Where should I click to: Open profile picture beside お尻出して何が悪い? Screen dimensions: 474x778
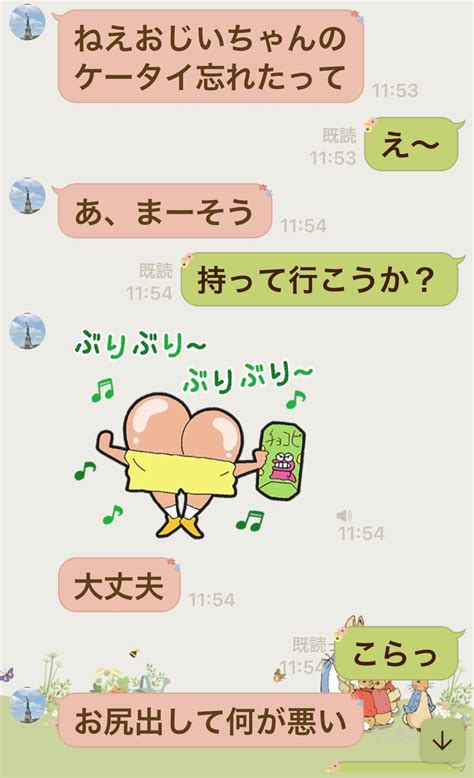[28, 706]
